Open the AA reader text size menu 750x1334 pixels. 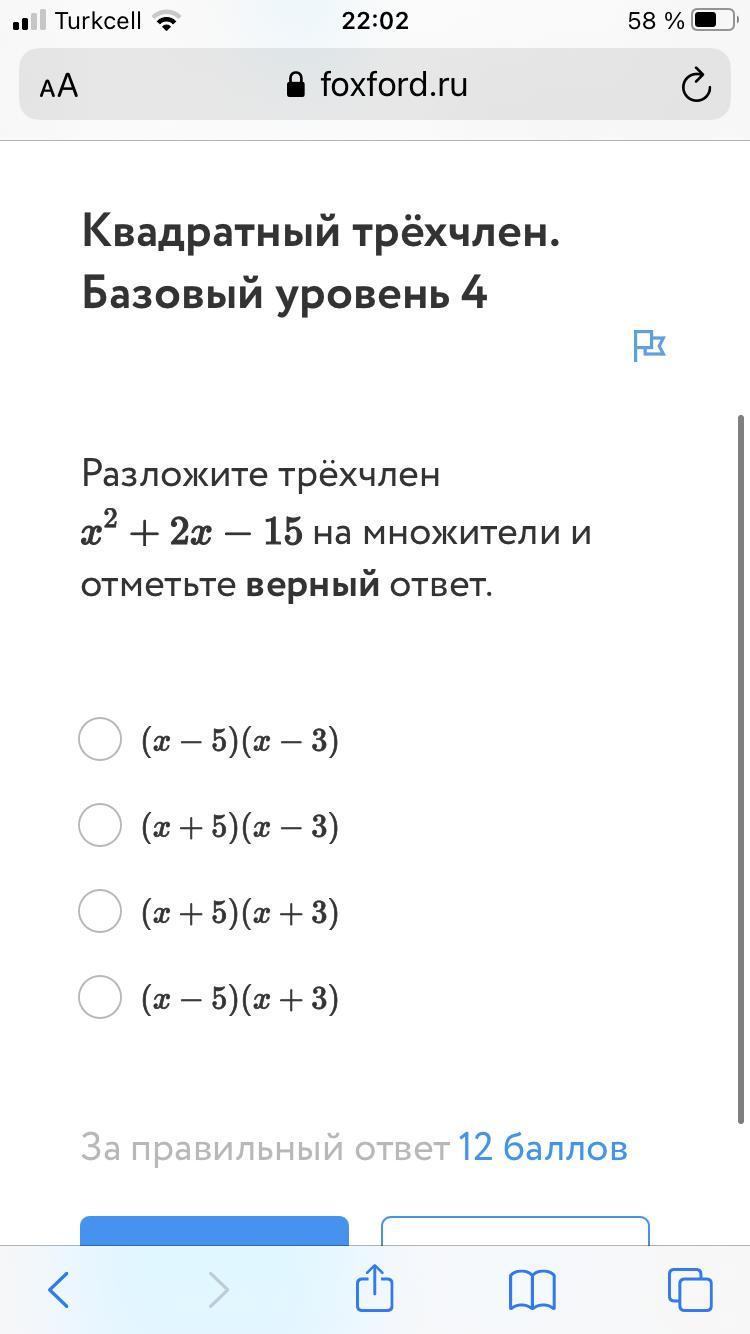pos(59,86)
